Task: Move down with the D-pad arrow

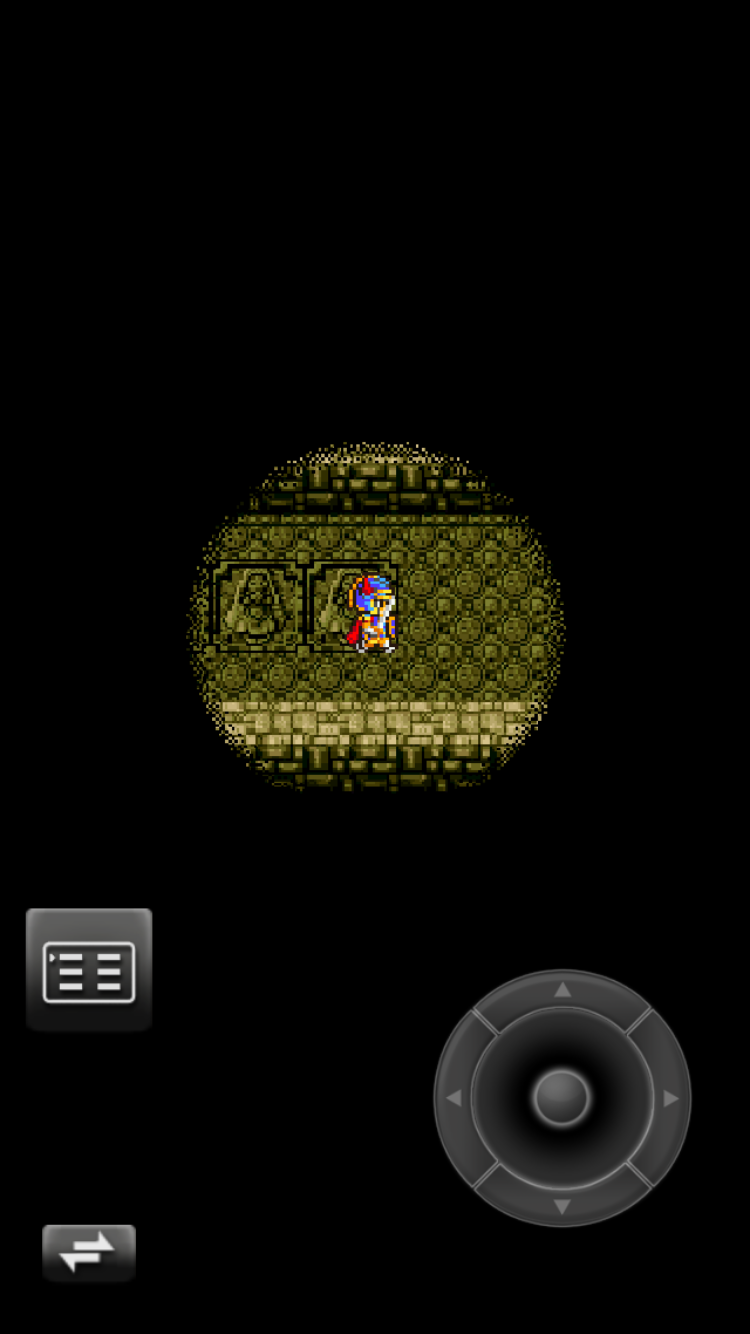Action: [x=562, y=1206]
